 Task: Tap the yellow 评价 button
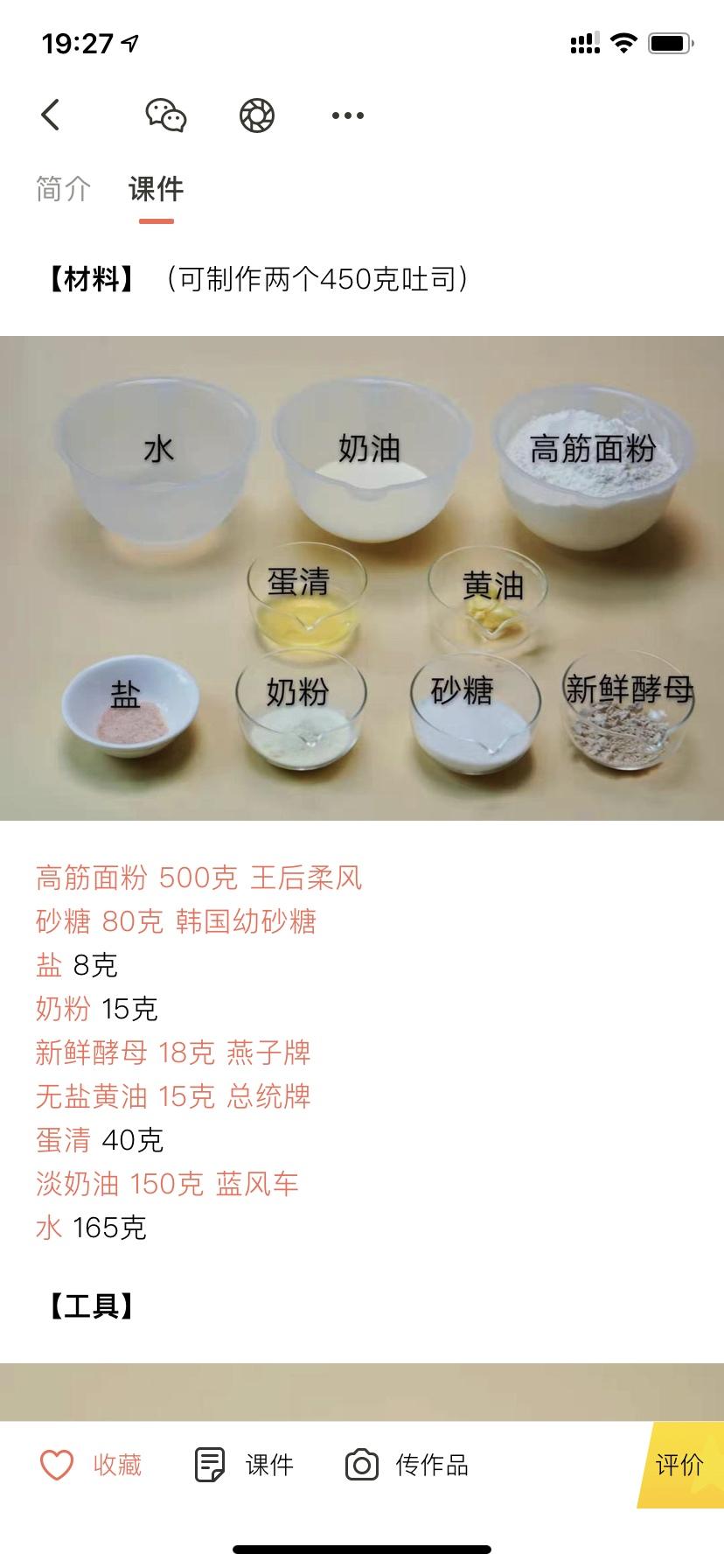(681, 1461)
